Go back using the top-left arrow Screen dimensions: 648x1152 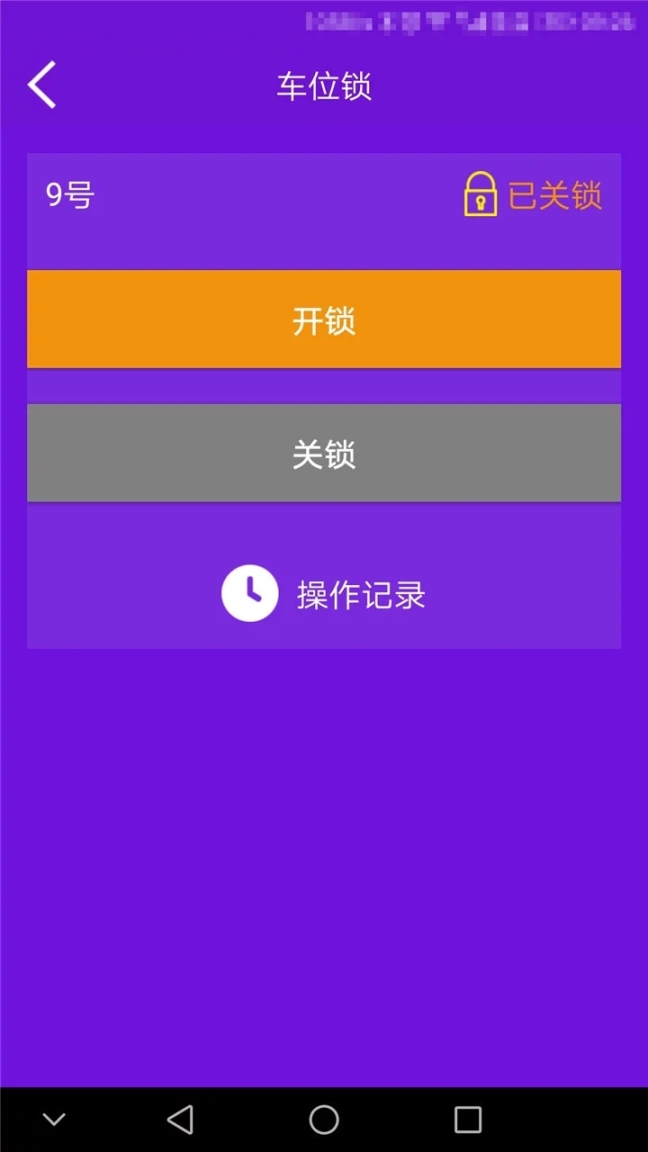click(x=42, y=85)
